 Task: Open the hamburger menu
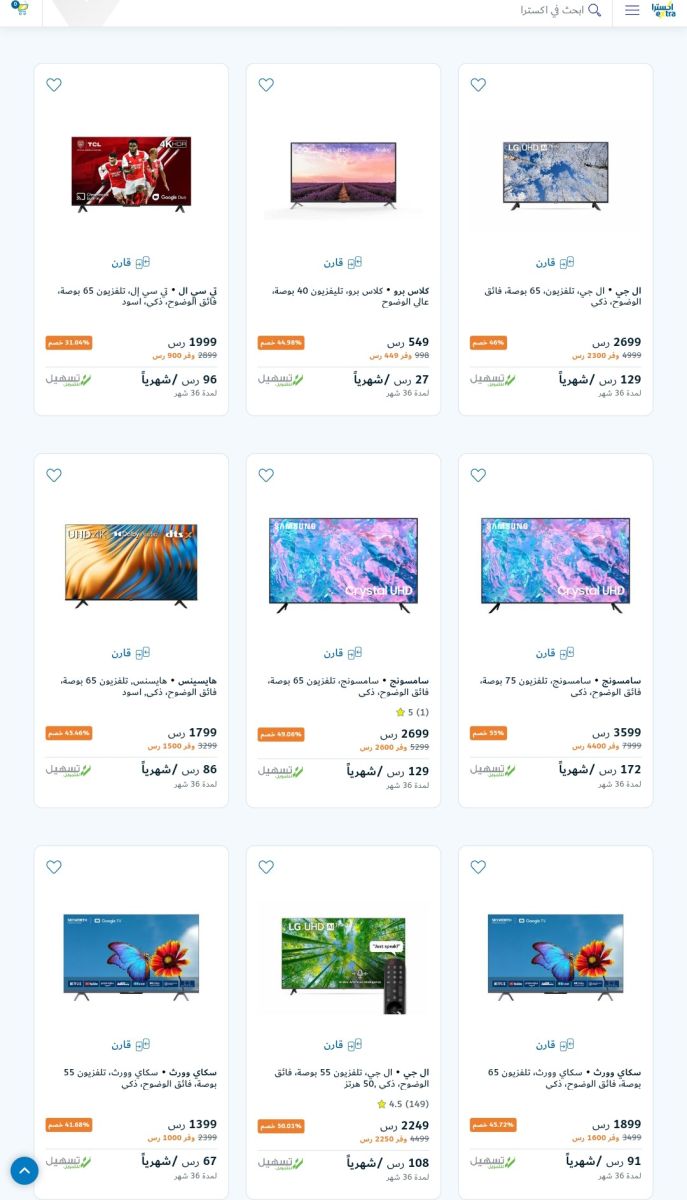coord(632,10)
